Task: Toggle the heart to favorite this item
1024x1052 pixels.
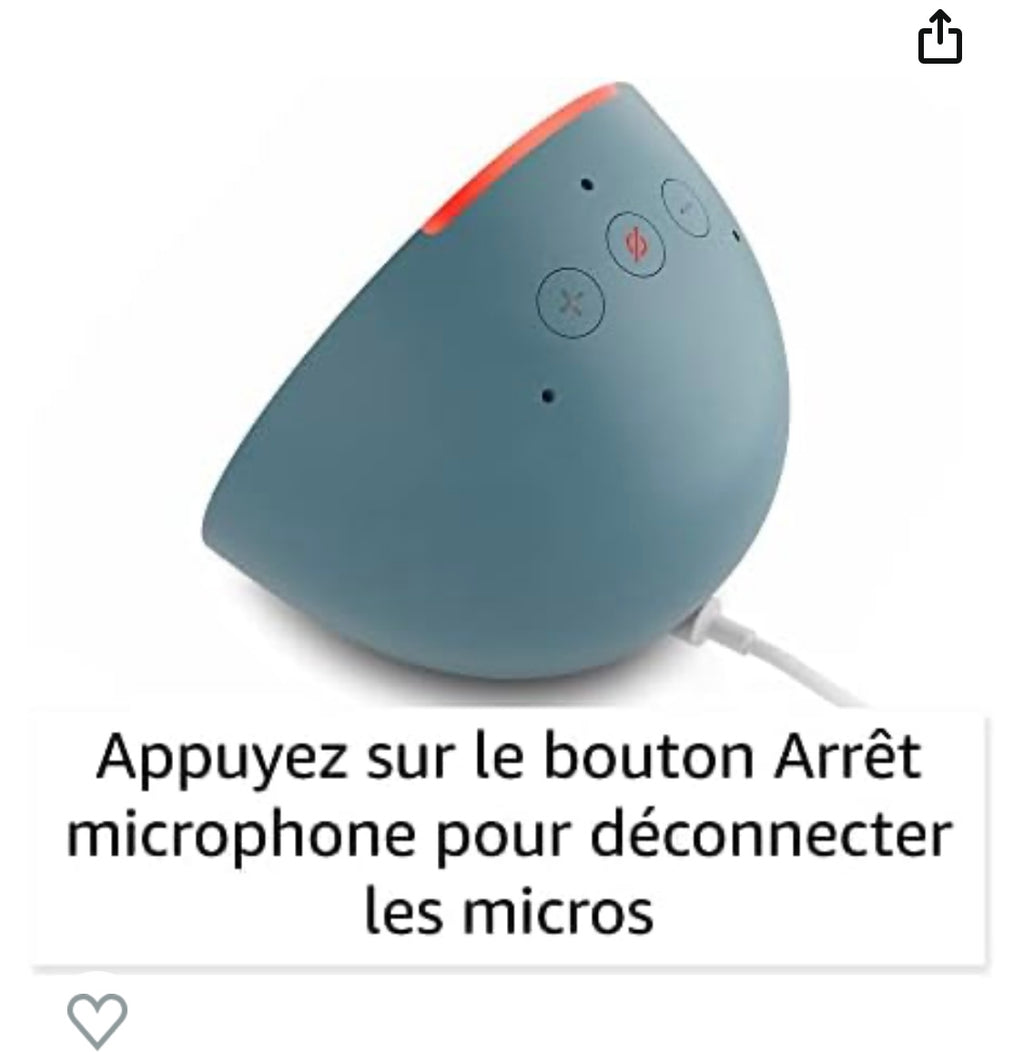Action: pos(97,1019)
